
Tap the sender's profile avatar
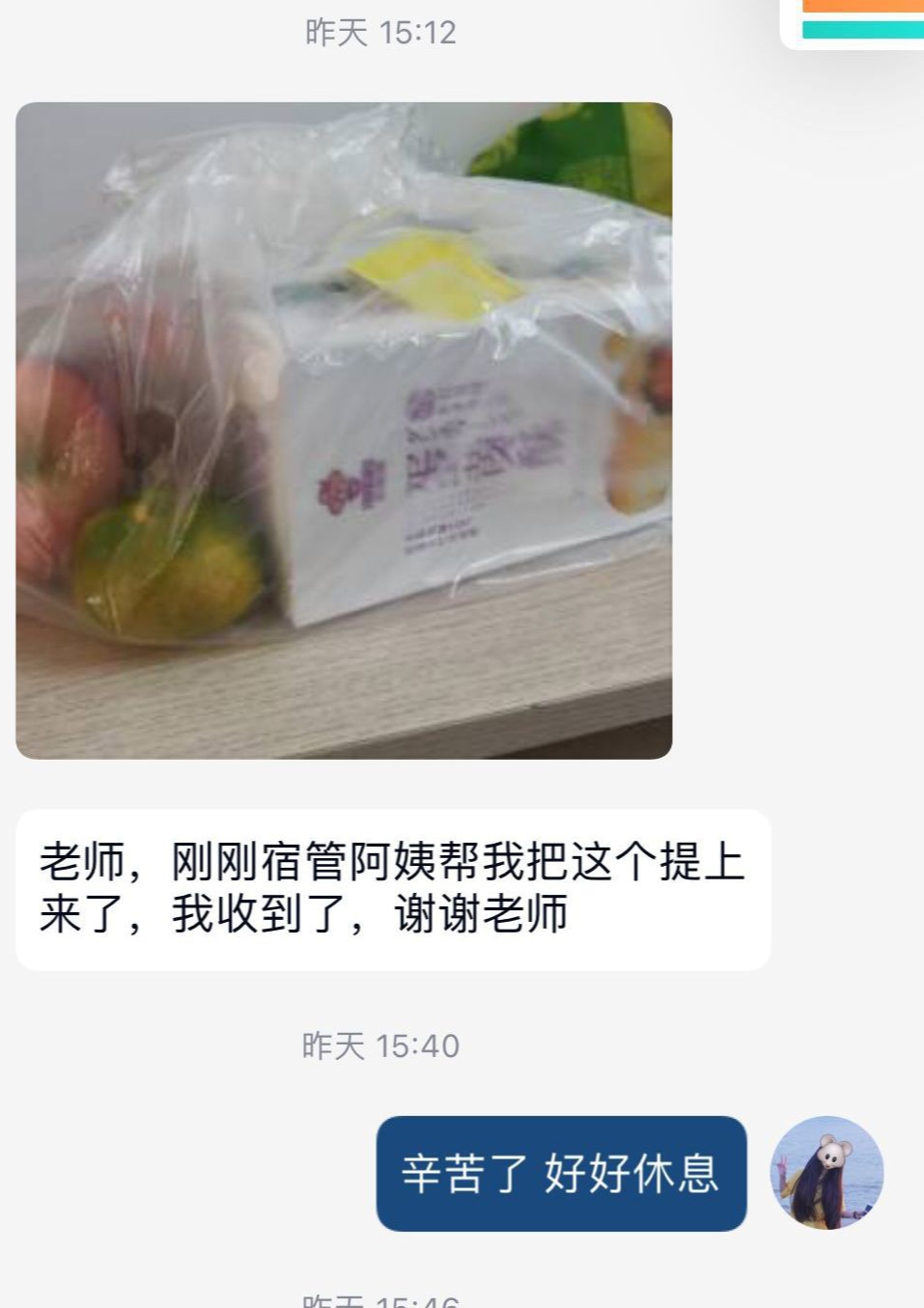pos(826,1173)
